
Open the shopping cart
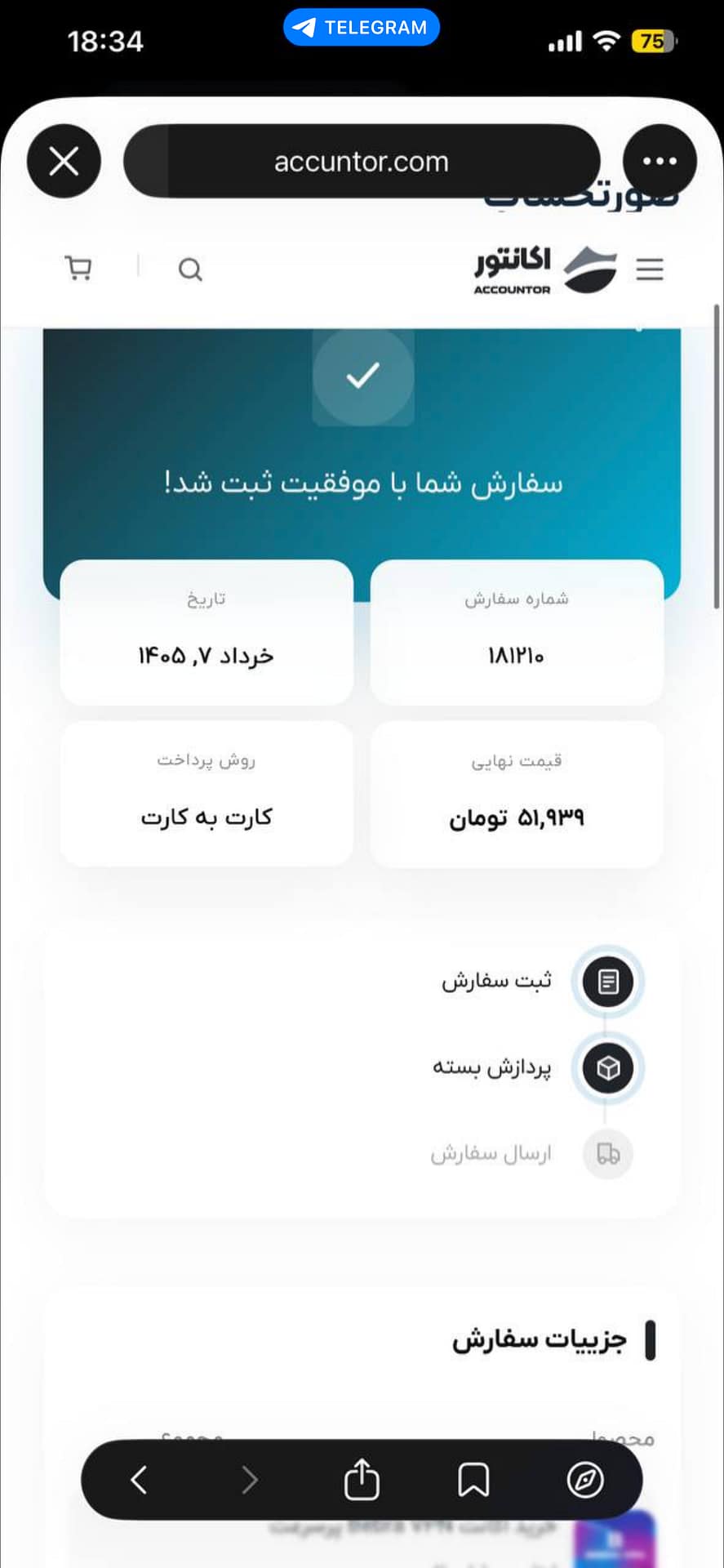pos(78,268)
